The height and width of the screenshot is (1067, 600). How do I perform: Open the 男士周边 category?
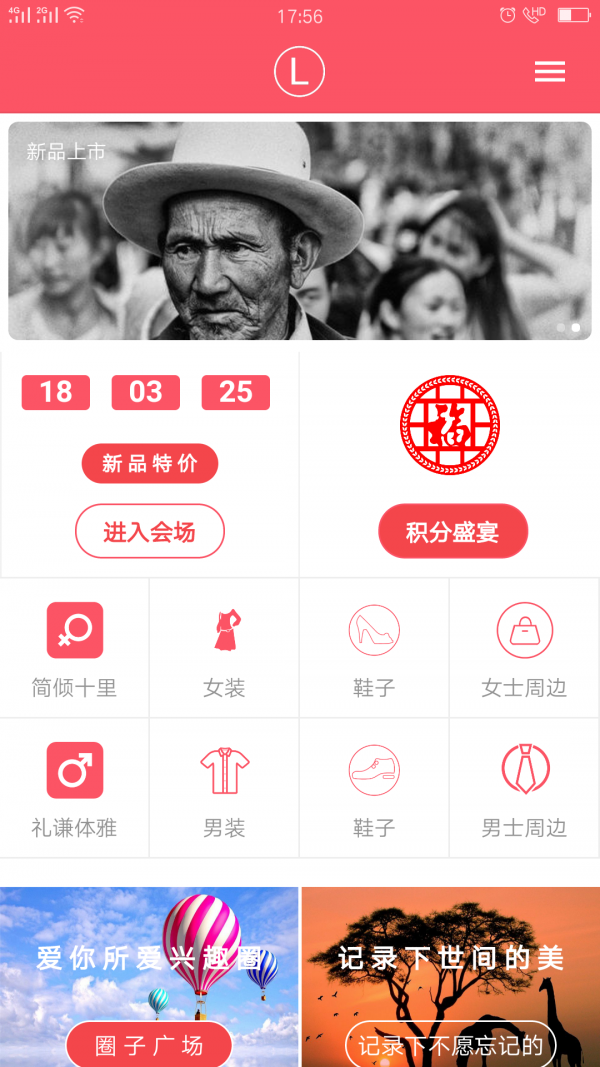[x=524, y=788]
